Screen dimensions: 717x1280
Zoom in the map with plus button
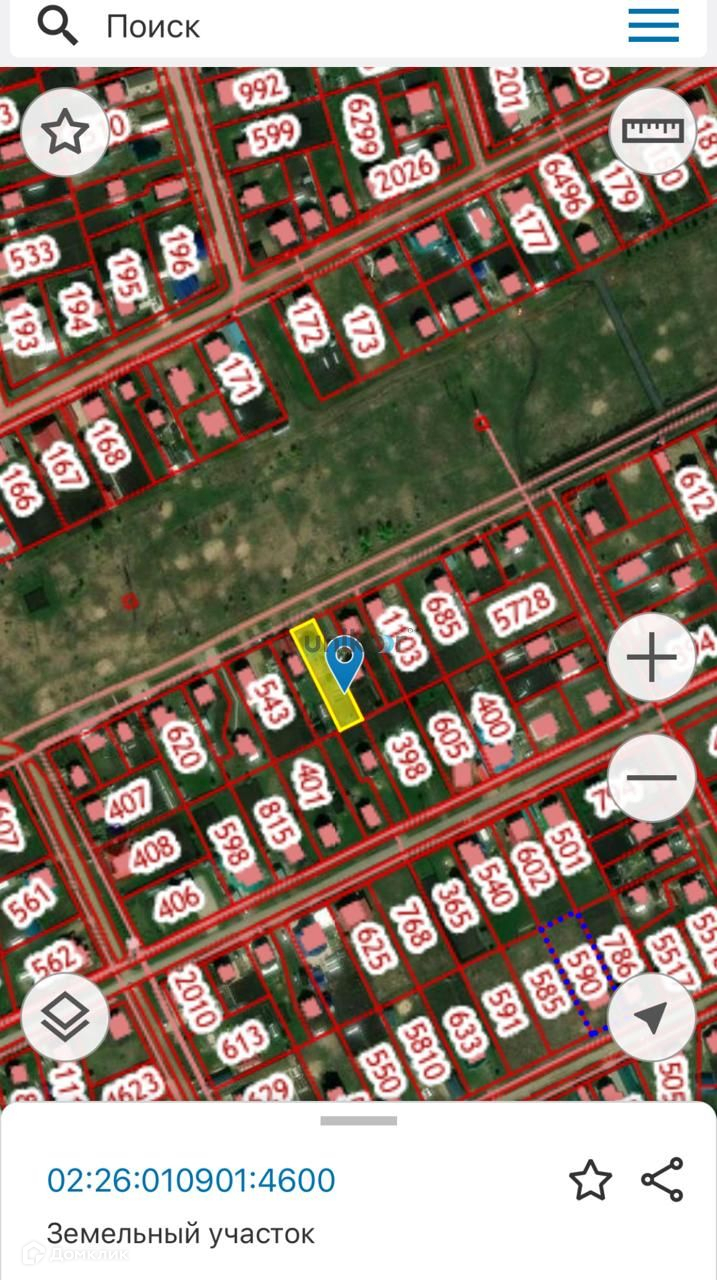point(651,658)
